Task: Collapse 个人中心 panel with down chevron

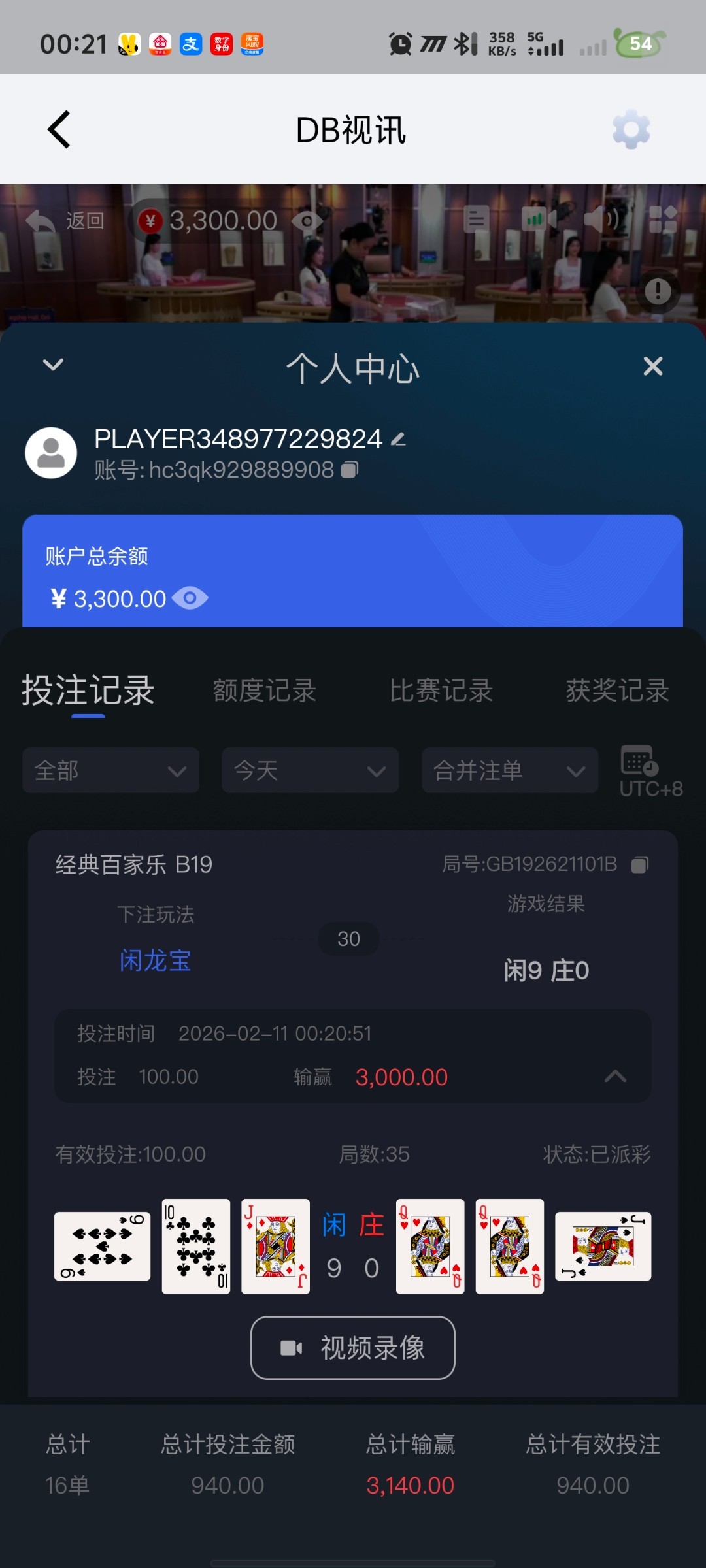Action: click(54, 365)
